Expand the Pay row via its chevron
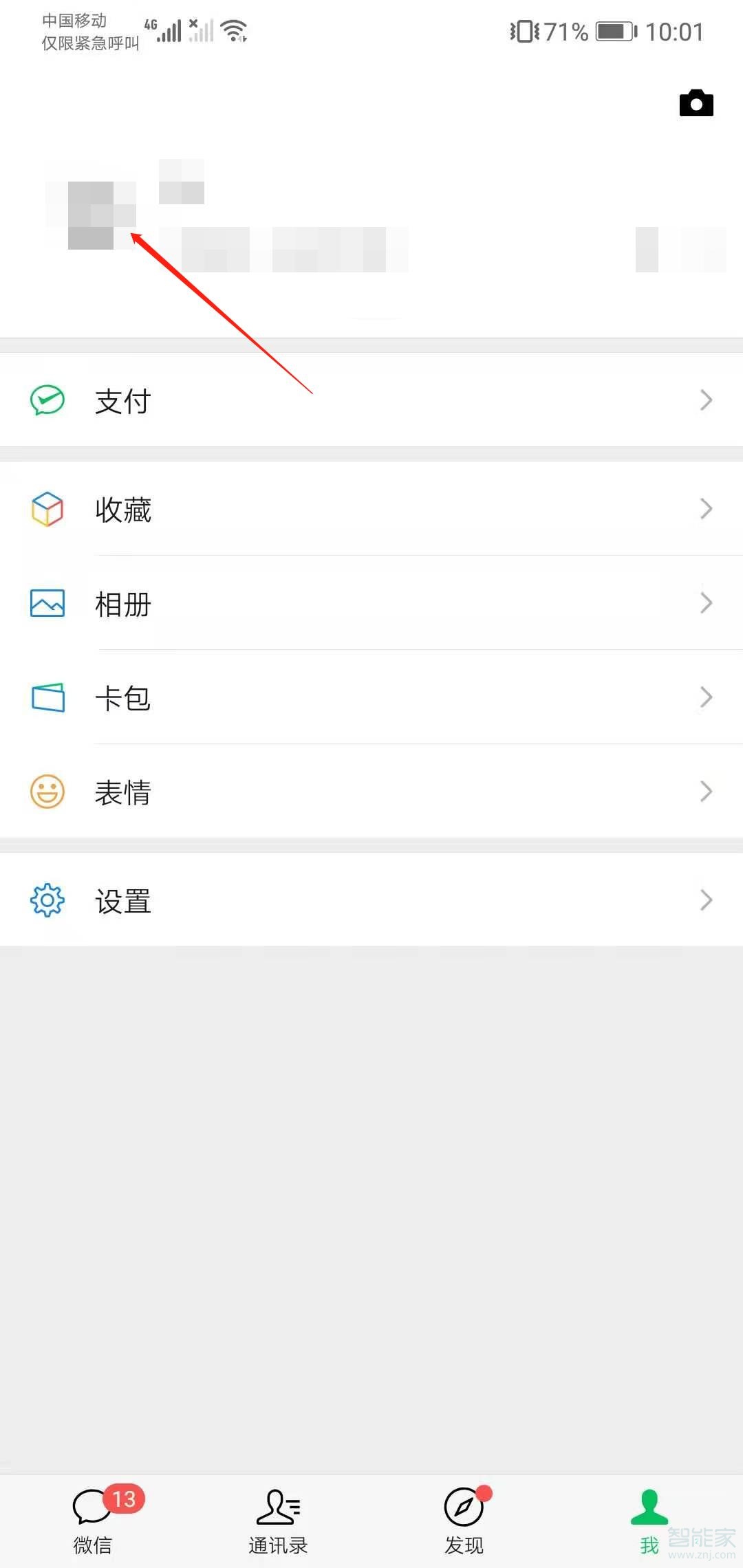 click(706, 400)
